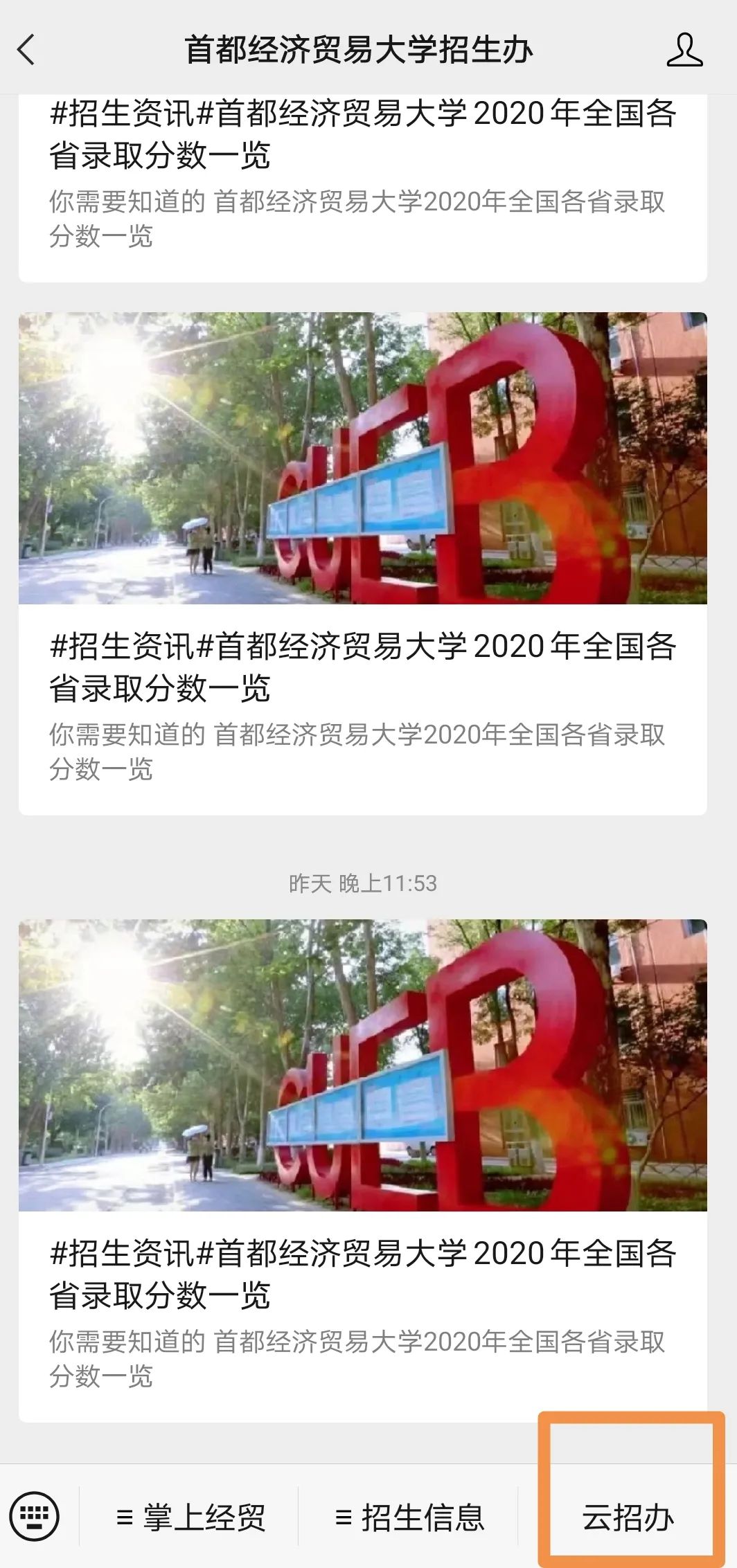Go back from the official account chat
Screen dimensions: 737x1568
(x=26, y=50)
